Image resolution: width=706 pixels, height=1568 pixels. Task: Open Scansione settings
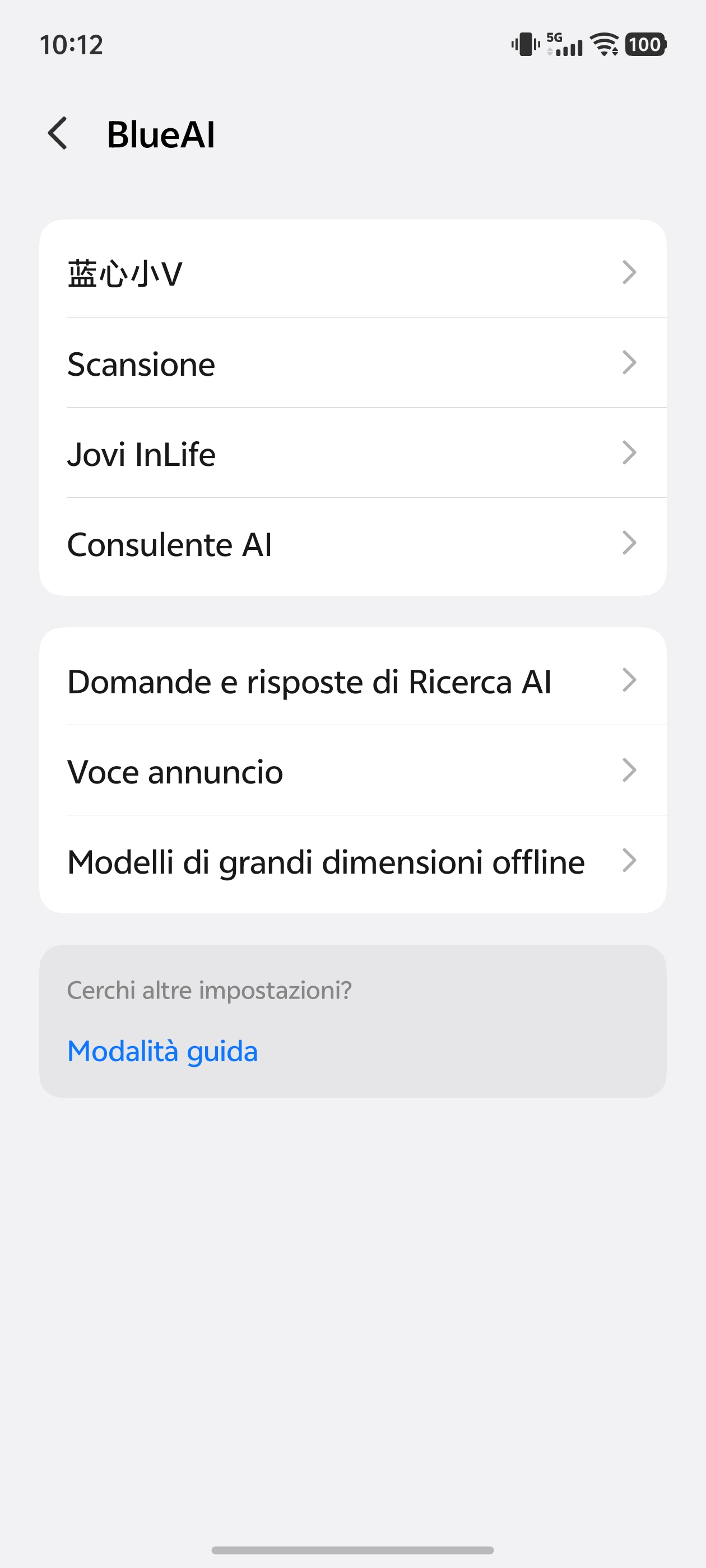tap(352, 363)
